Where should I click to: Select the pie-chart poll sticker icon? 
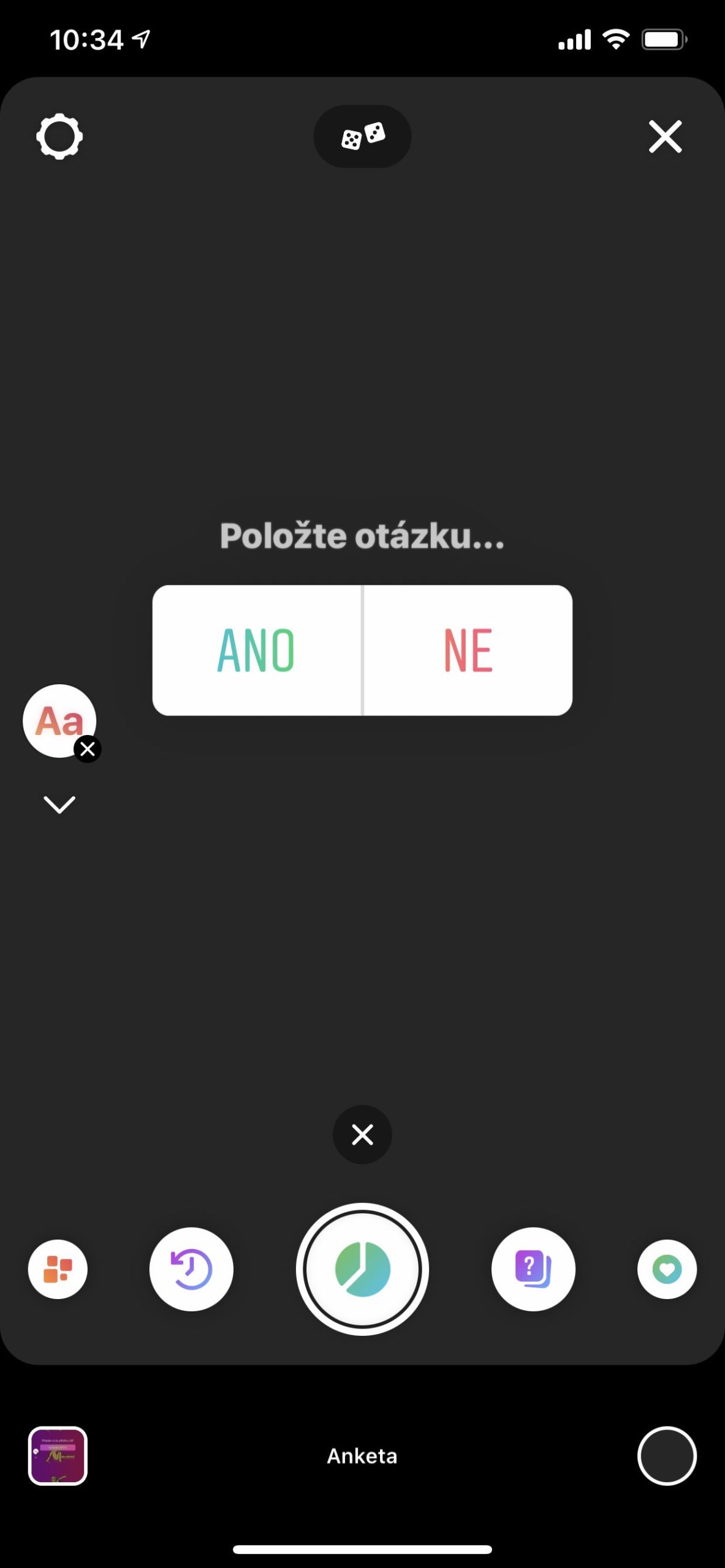(362, 1270)
